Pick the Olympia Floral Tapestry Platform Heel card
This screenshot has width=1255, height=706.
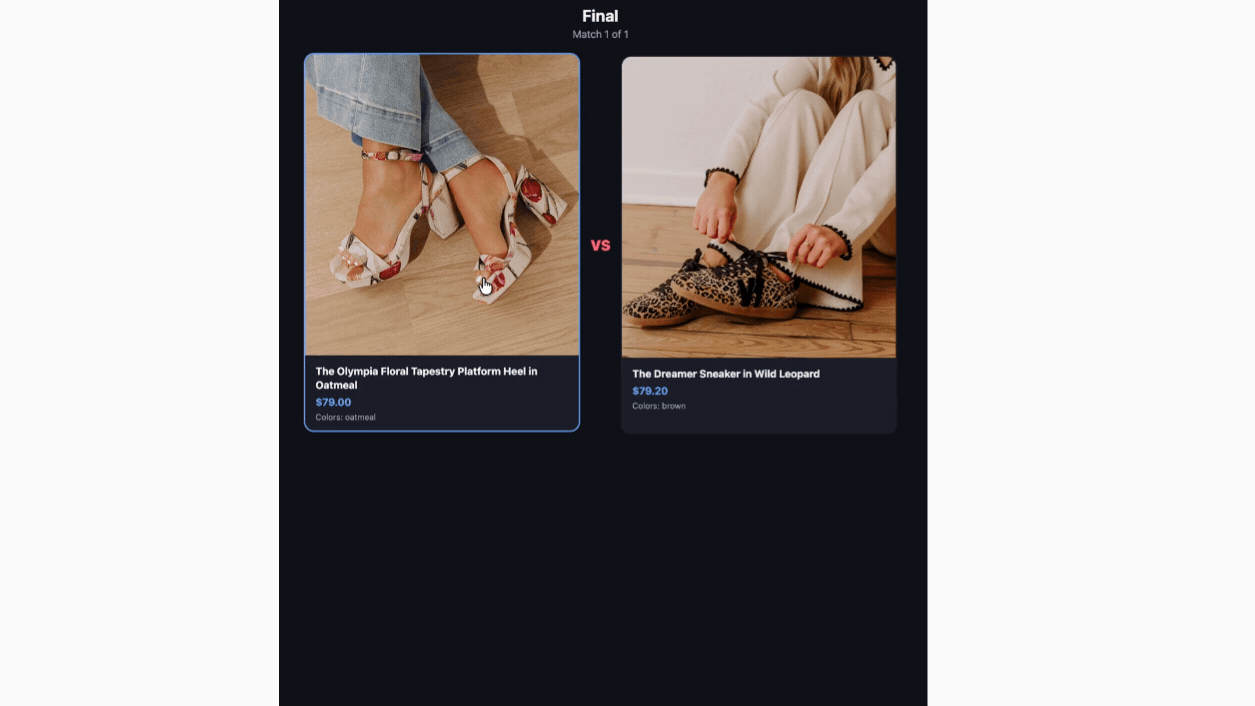tap(442, 242)
